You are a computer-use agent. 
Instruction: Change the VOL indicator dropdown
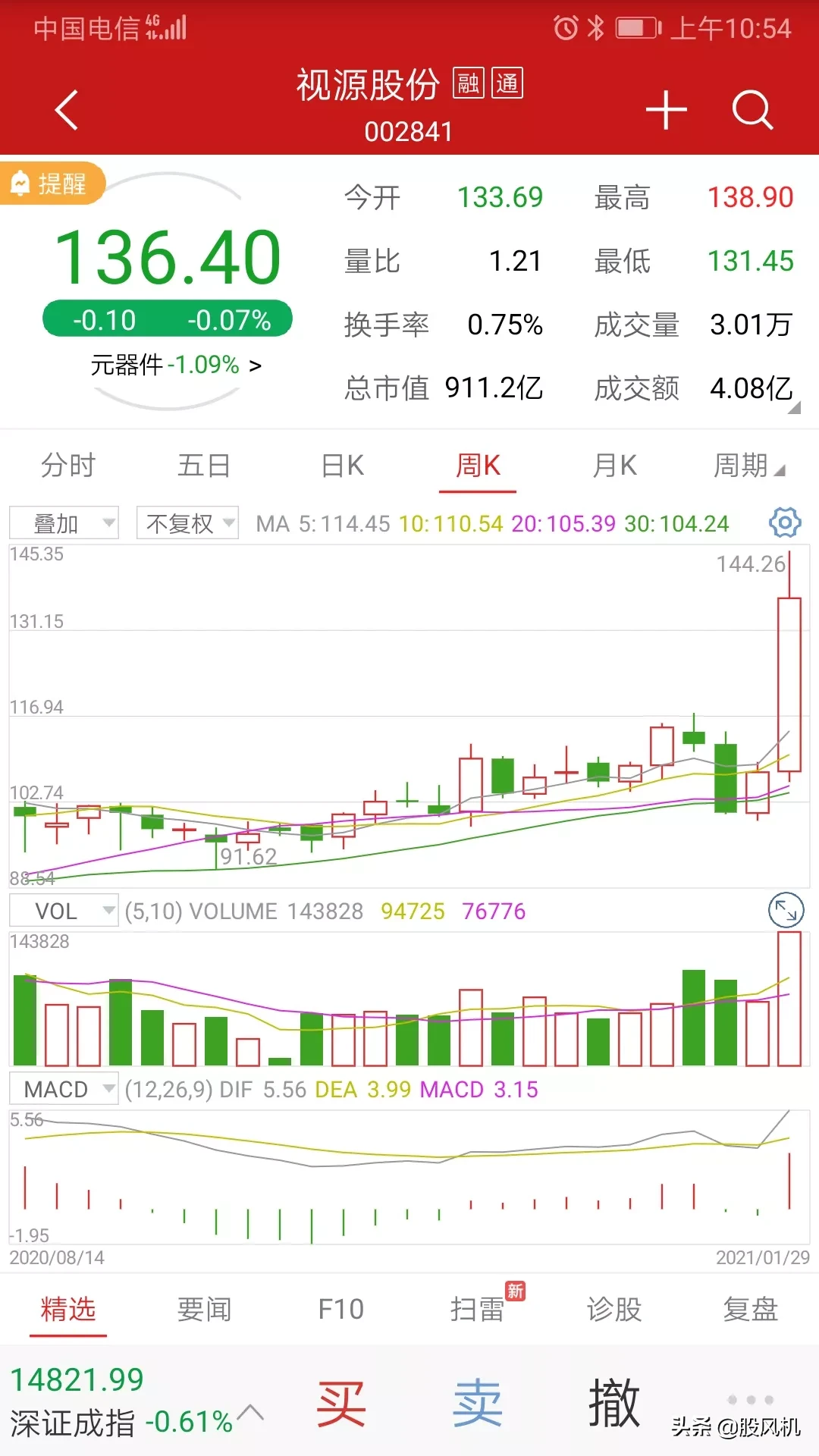coord(64,911)
